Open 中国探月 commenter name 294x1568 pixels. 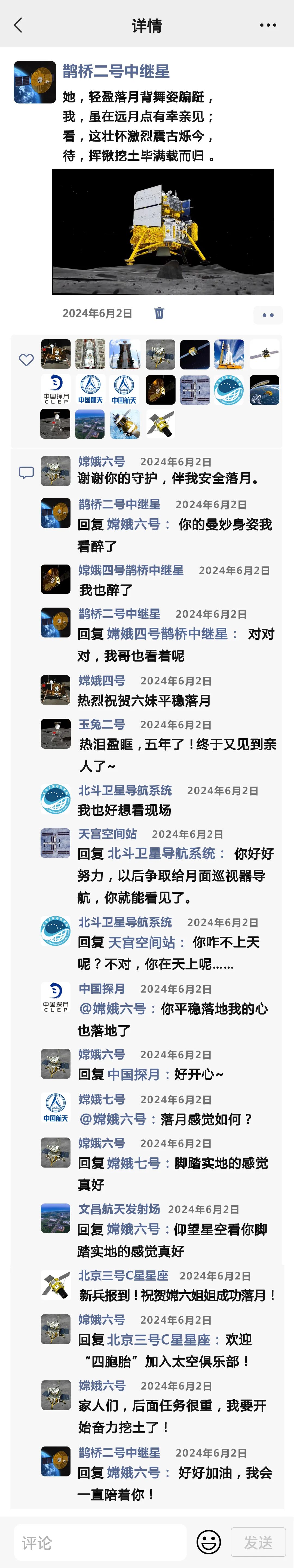coord(102,988)
